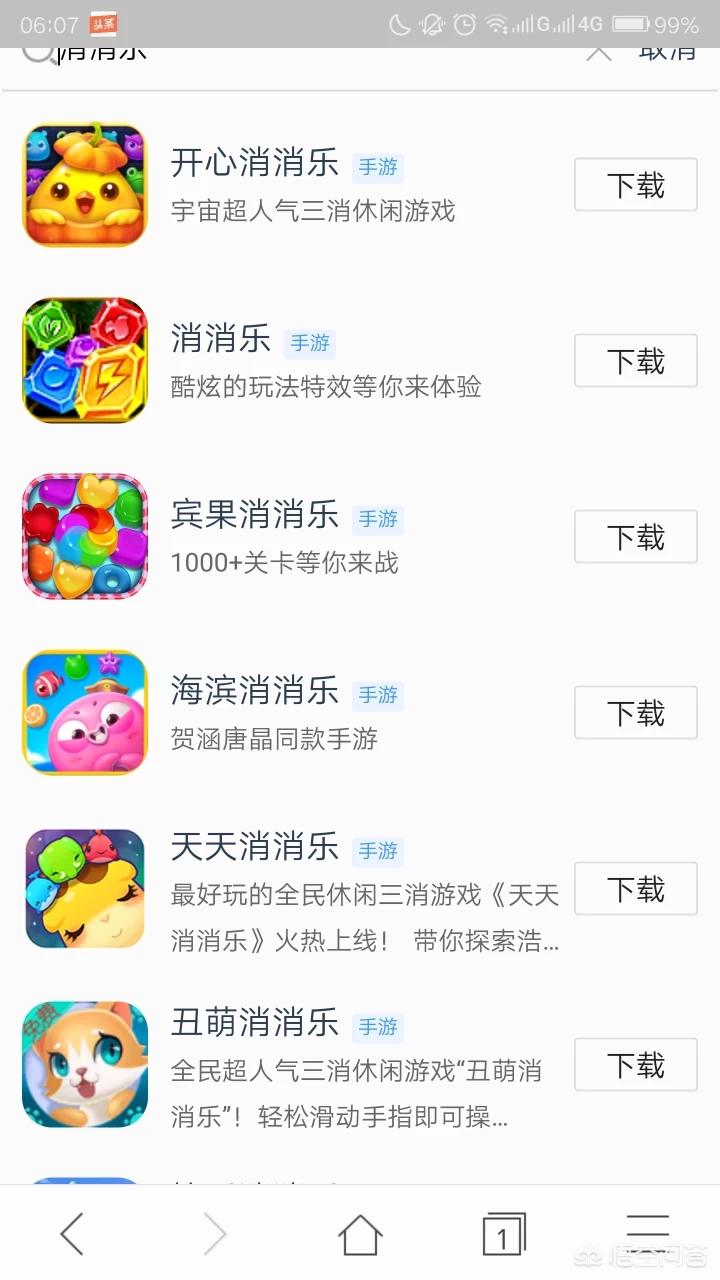Tap 下载 next to 消消乐 gem game
The width and height of the screenshot is (720, 1280).
point(635,361)
